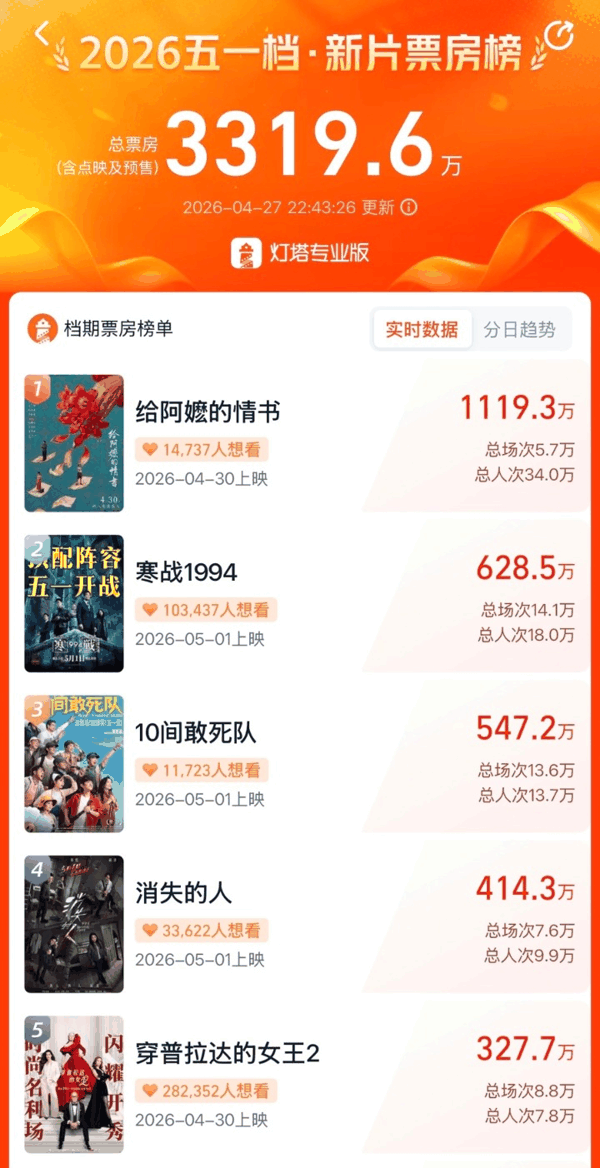Share this box office ranking
The height and width of the screenshot is (1168, 600).
coord(558,37)
